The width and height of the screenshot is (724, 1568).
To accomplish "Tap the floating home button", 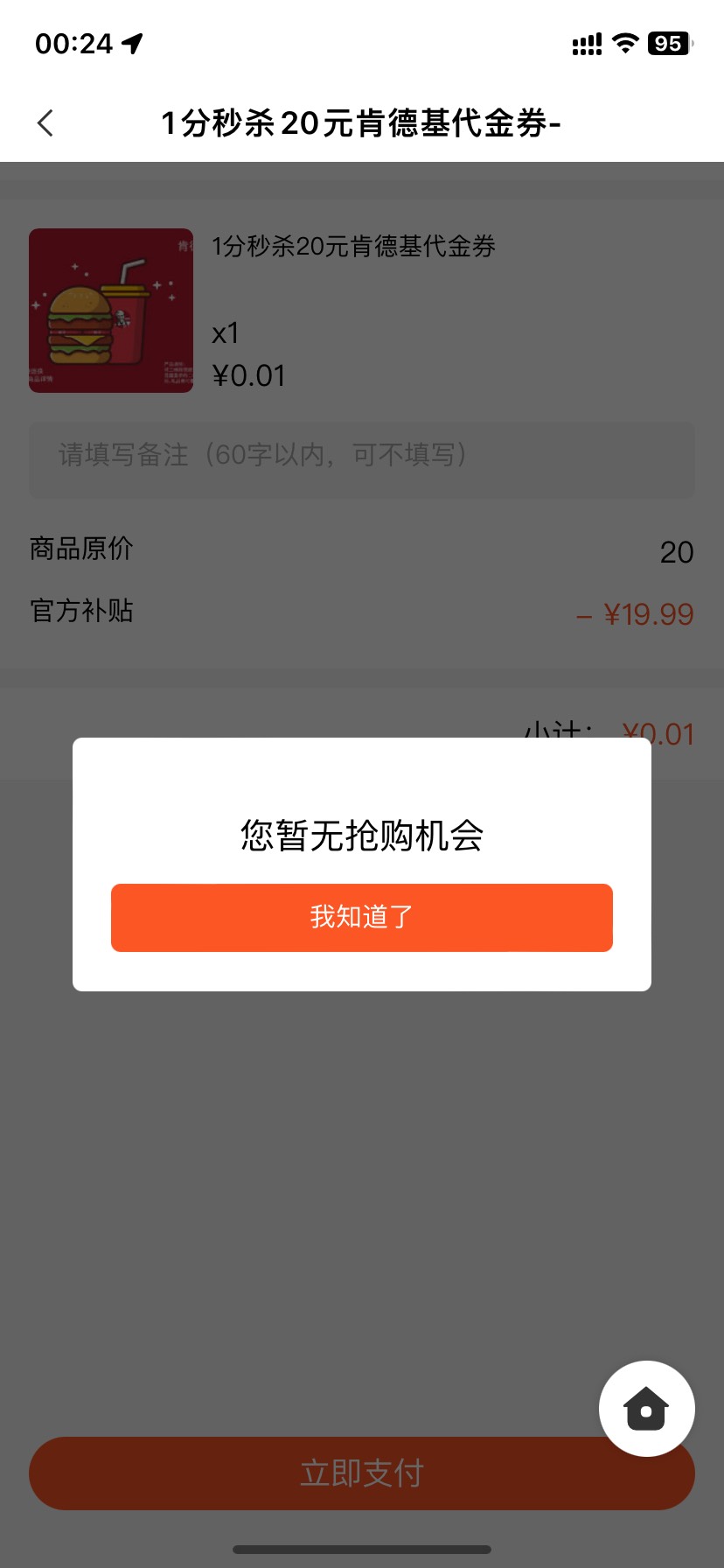I will pyautogui.click(x=646, y=1409).
